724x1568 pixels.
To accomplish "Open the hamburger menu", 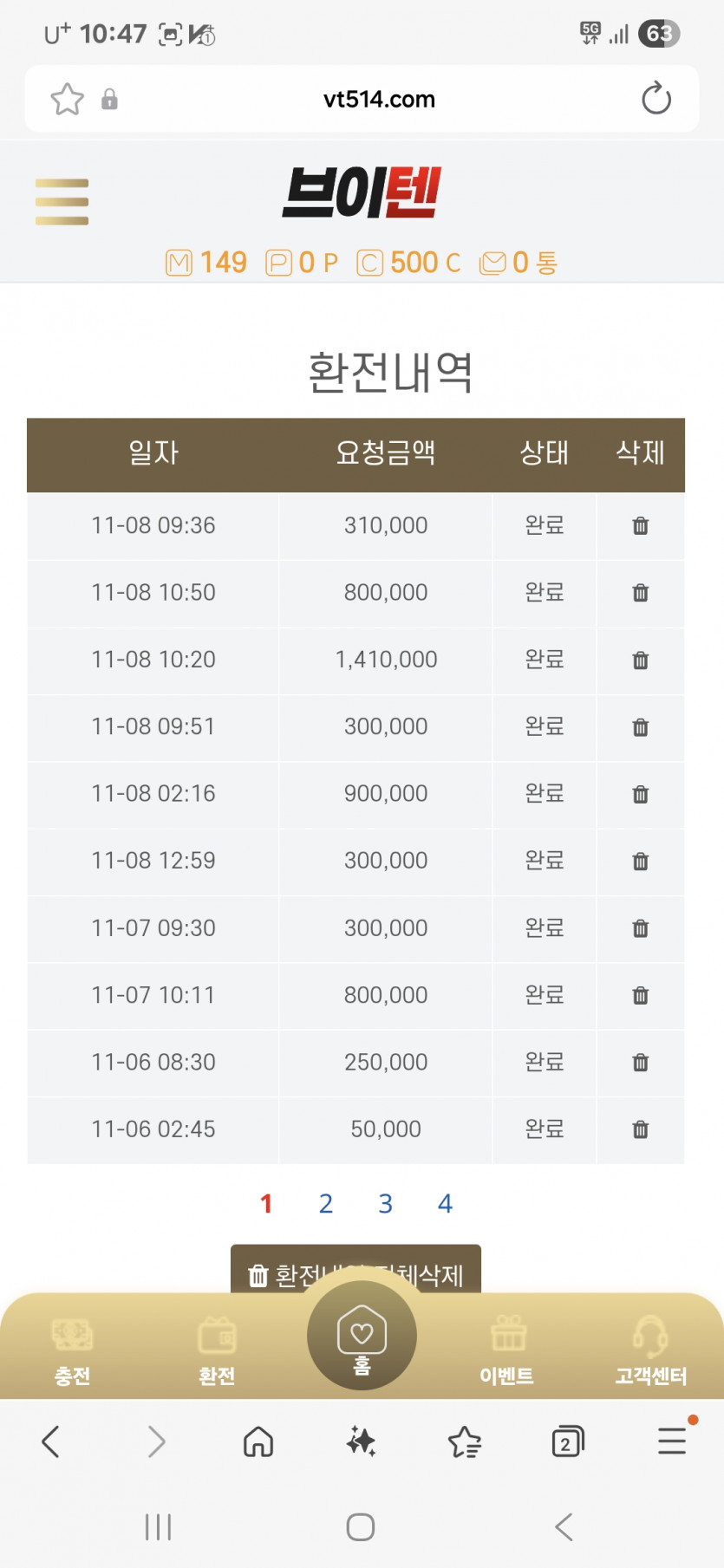I will point(62,202).
